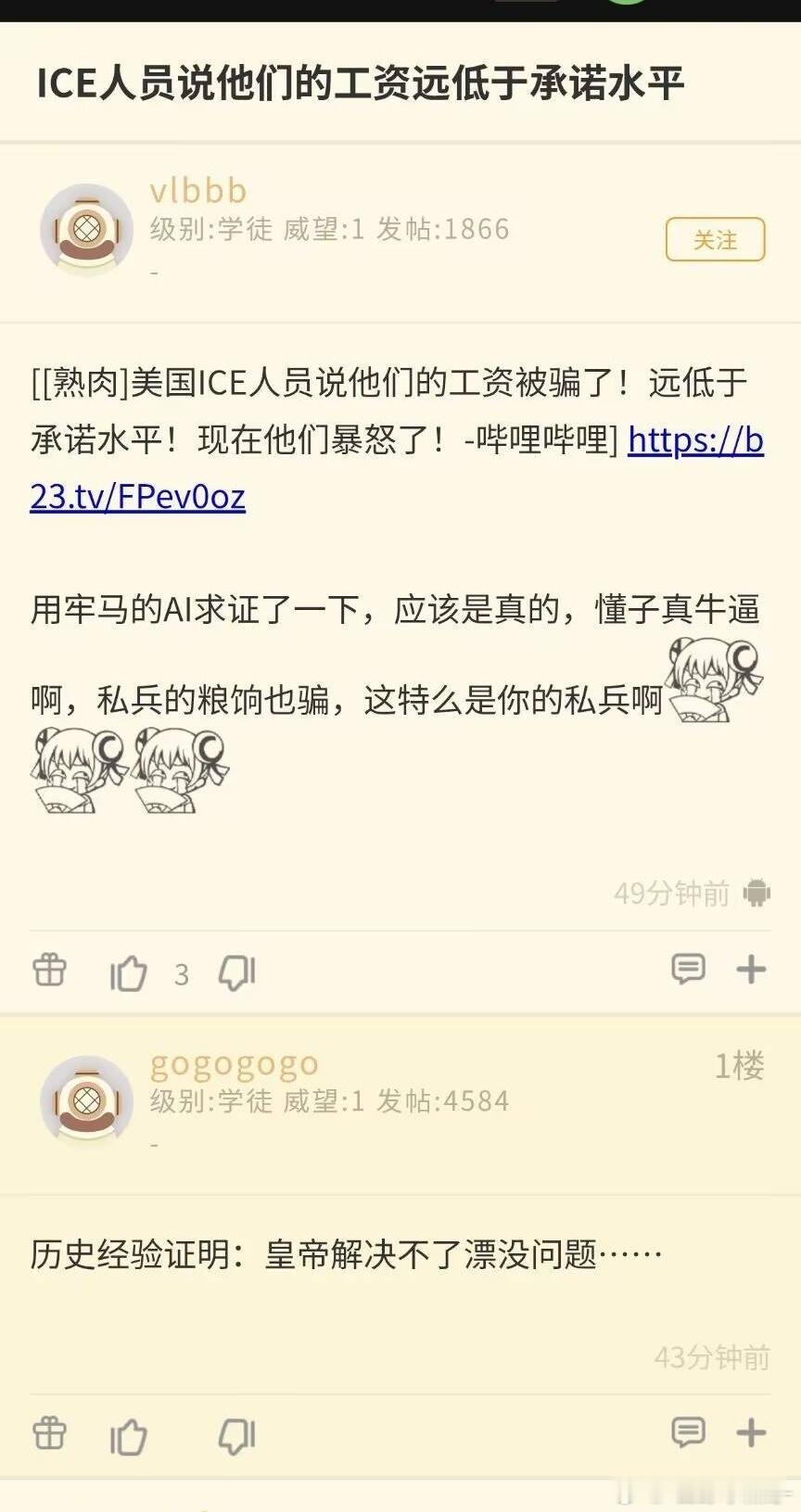Image resolution: width=801 pixels, height=1512 pixels.
Task: Click the gift icon under the main post
Action: click(x=48, y=972)
